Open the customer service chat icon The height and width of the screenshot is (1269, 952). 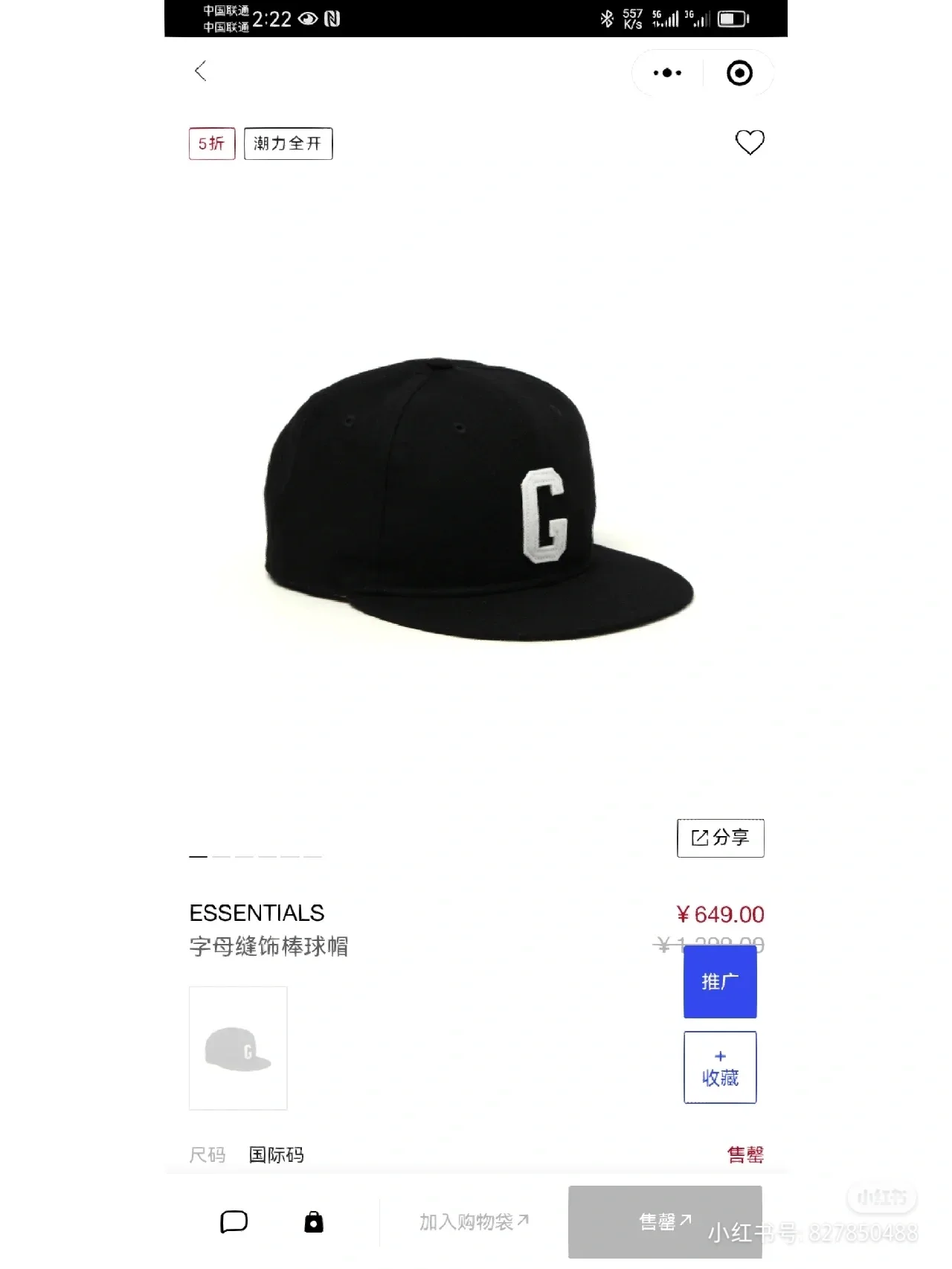tap(234, 1221)
